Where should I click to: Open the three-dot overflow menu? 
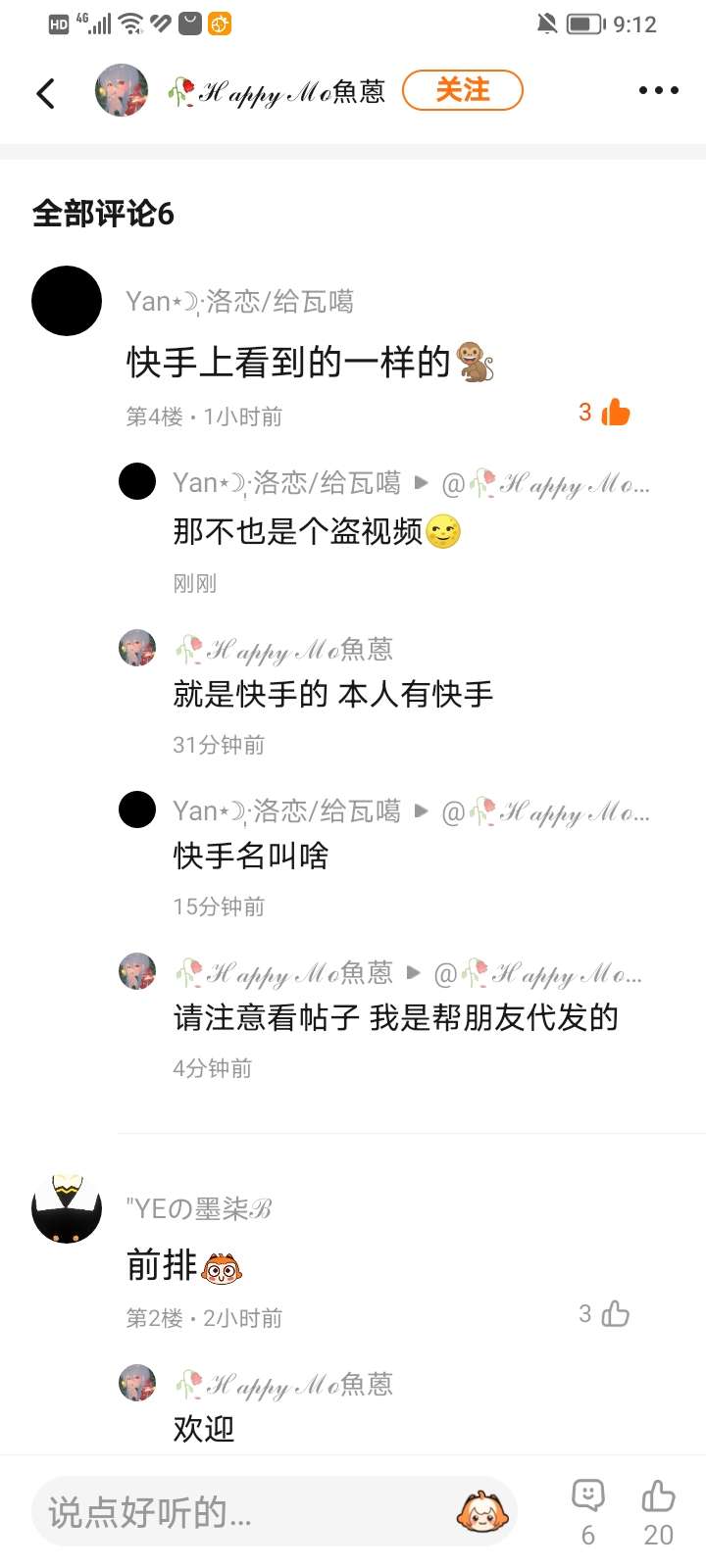point(658,90)
